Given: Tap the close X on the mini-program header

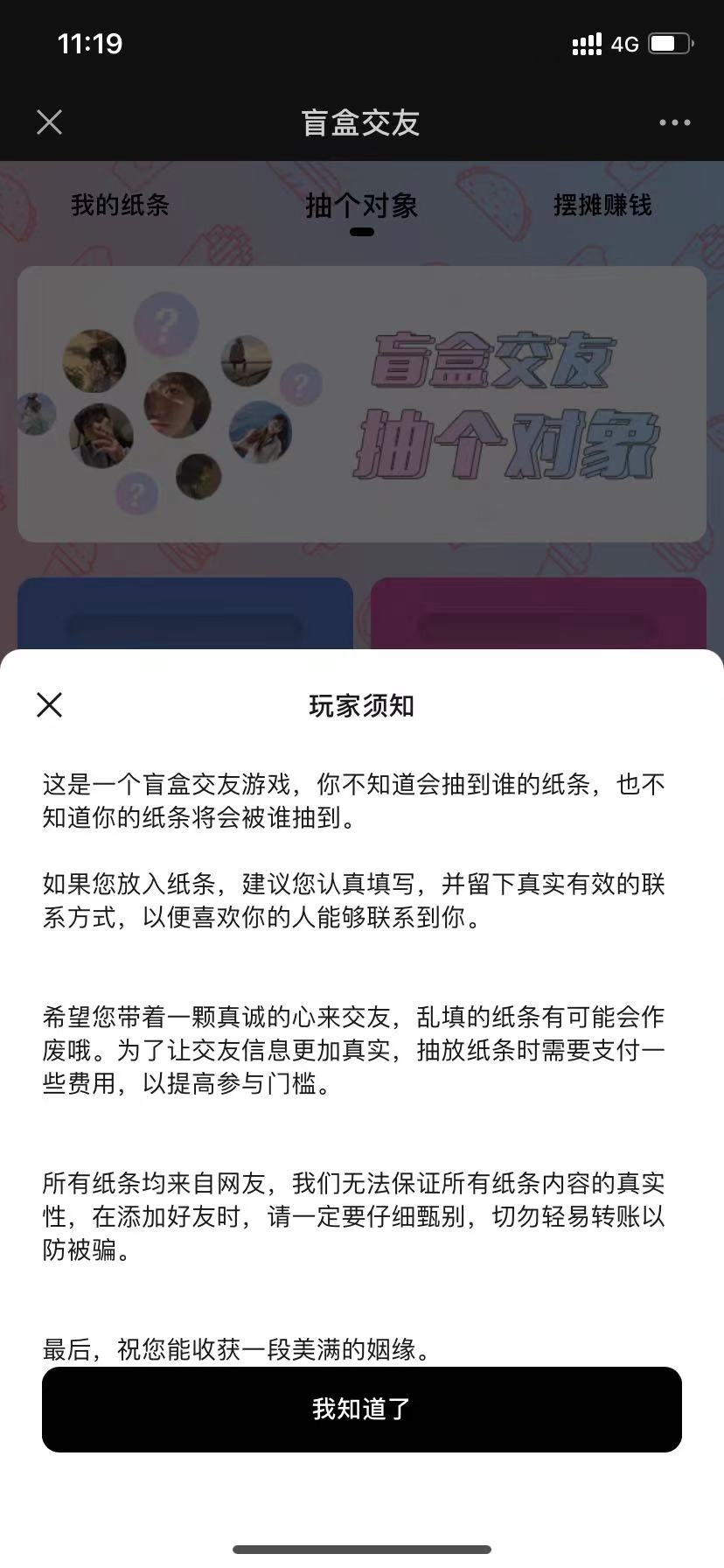Looking at the screenshot, I should coord(49,122).
